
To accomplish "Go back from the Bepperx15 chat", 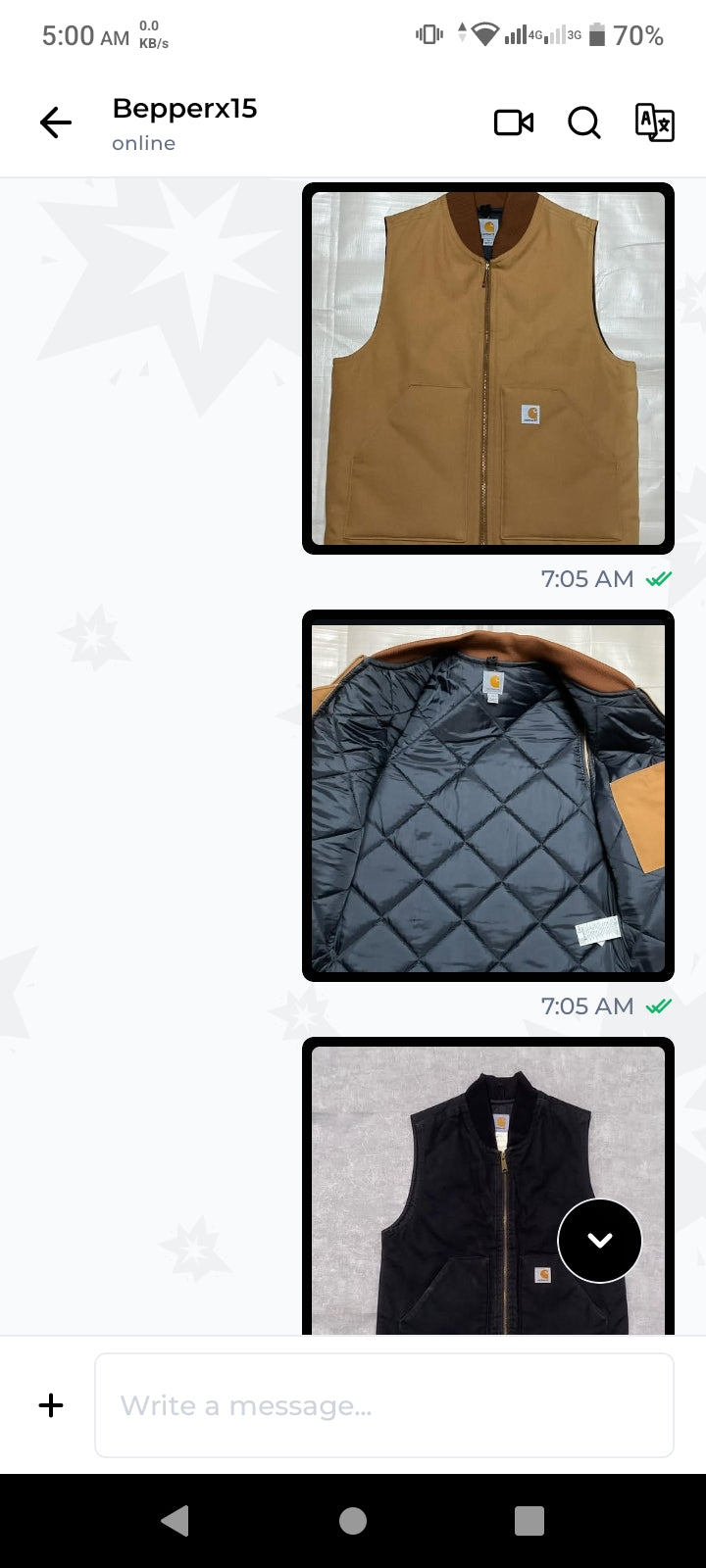I will pyautogui.click(x=56, y=122).
